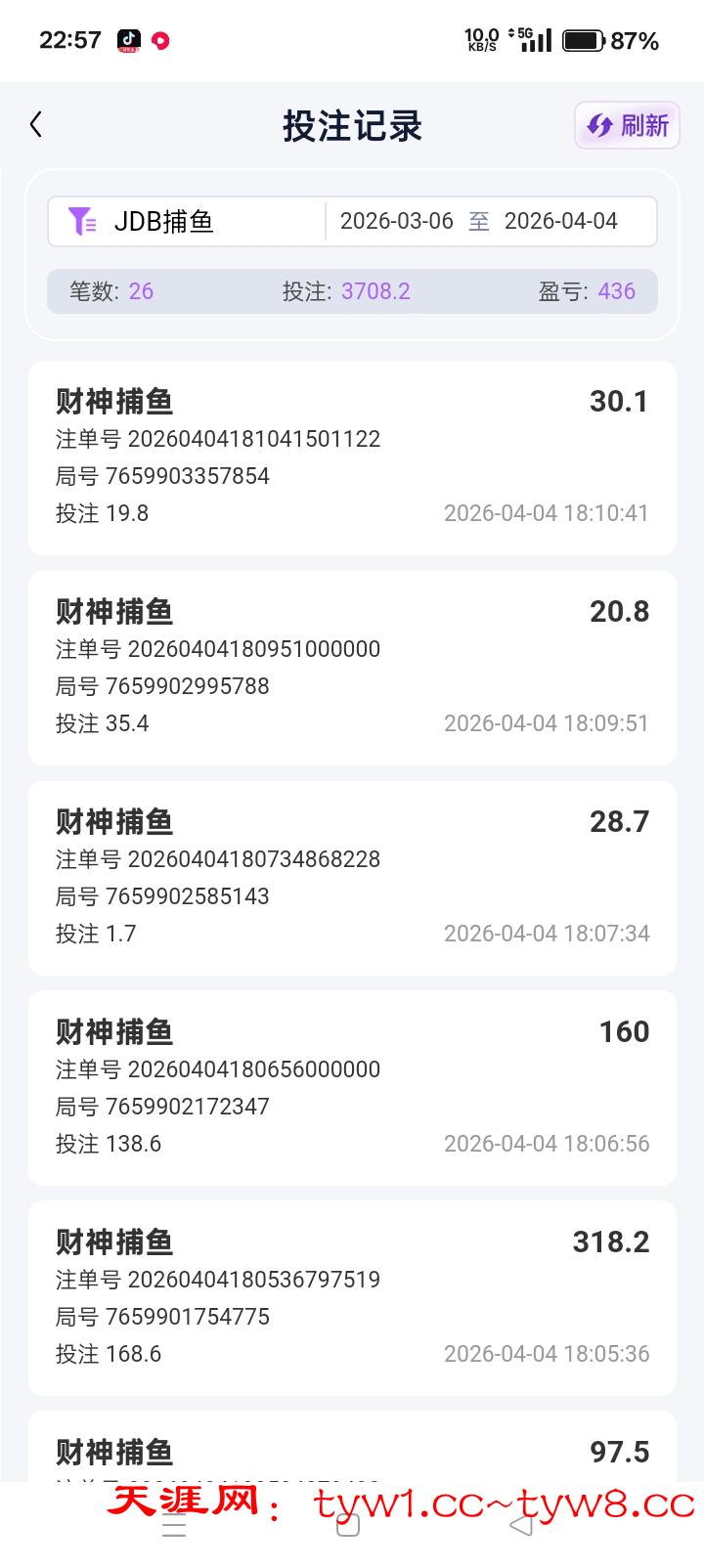View bet record from 18:07:34

pyautogui.click(x=352, y=878)
